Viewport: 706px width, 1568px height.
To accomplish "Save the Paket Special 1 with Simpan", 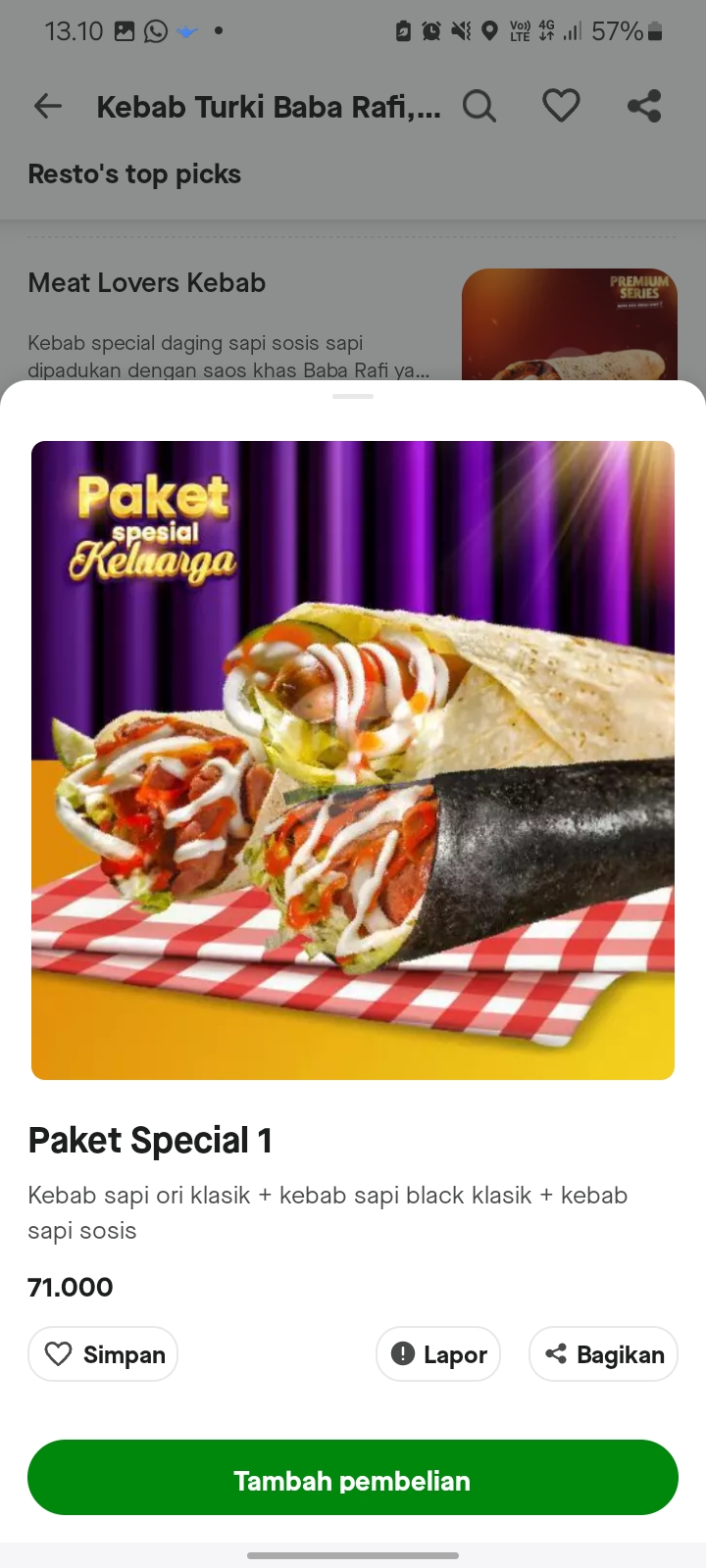I will click(102, 1353).
